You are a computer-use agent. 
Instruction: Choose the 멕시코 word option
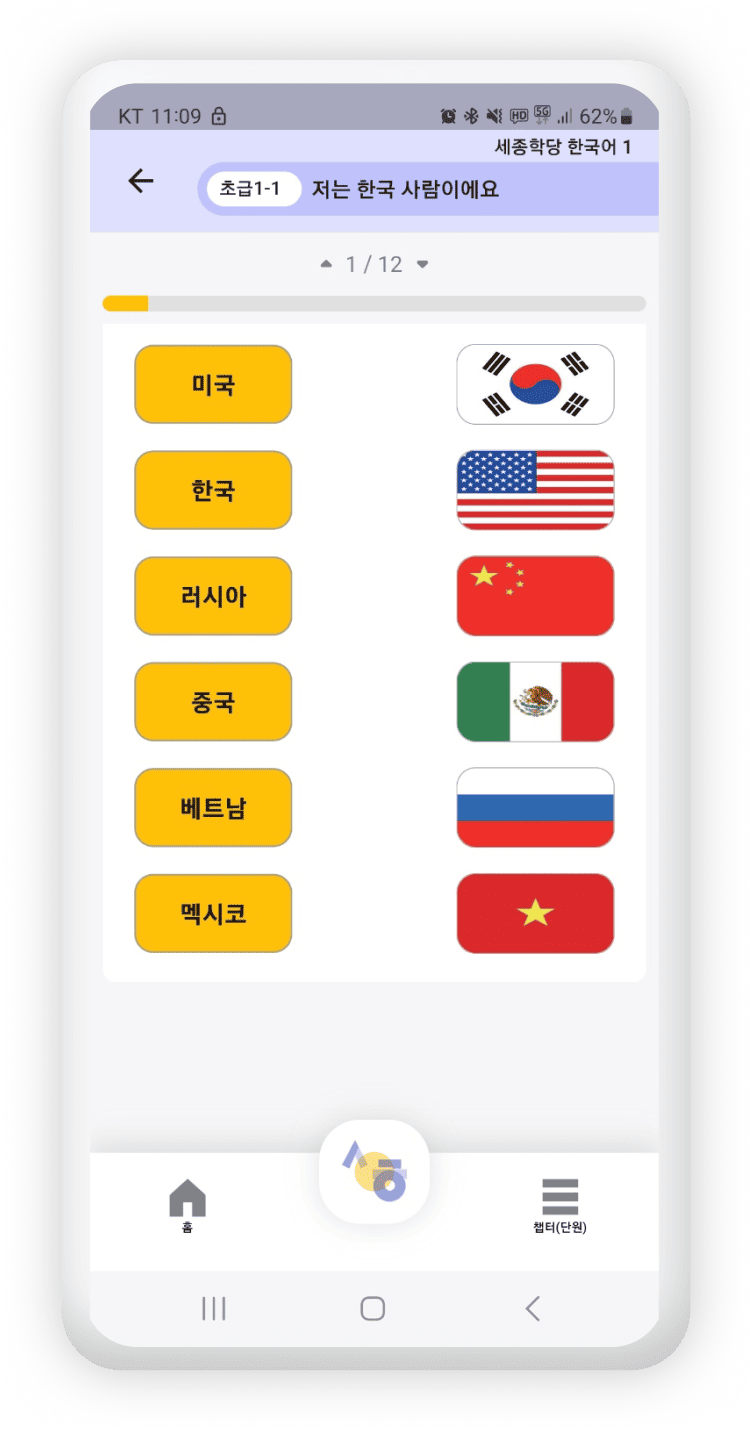(213, 912)
